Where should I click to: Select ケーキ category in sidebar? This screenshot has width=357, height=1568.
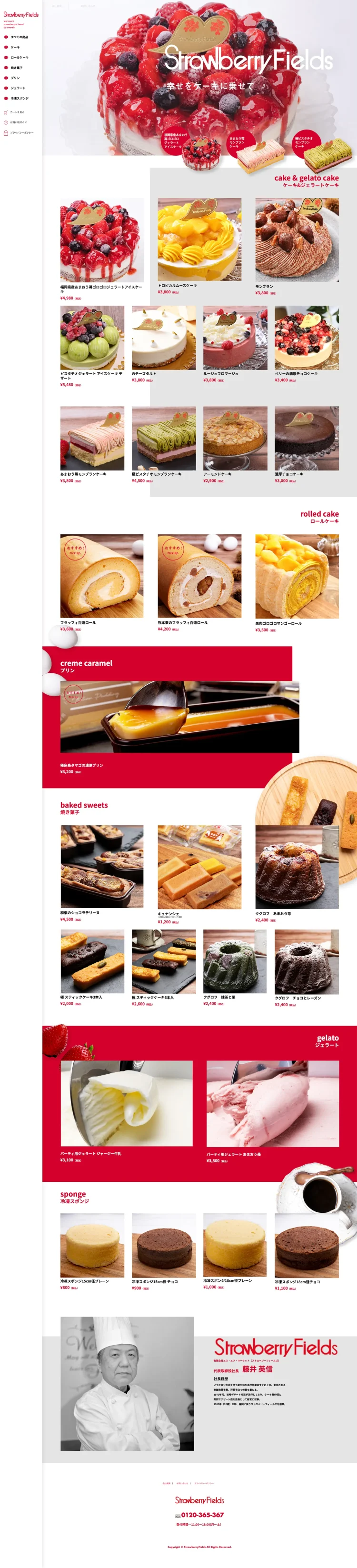click(15, 48)
